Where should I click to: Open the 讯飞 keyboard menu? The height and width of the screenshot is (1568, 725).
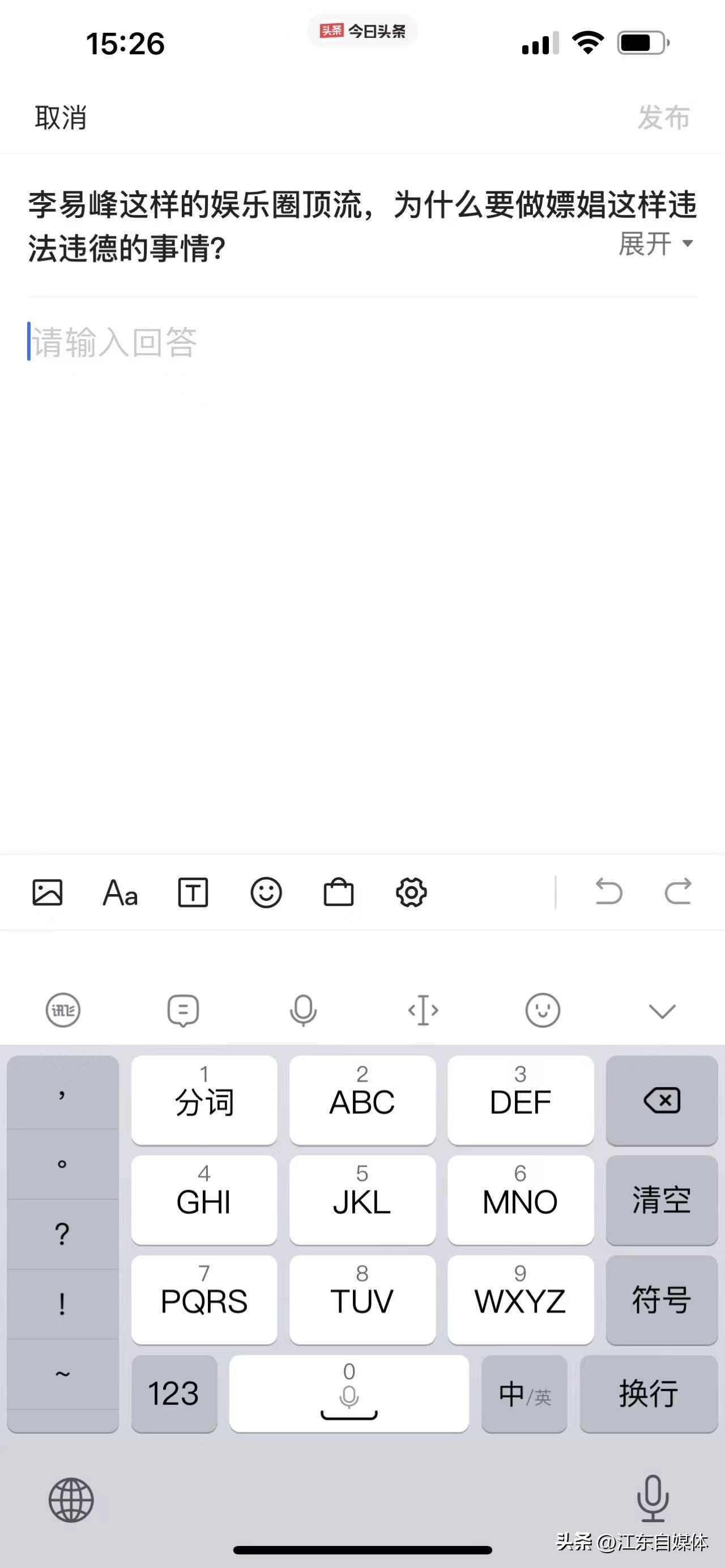click(x=63, y=1010)
